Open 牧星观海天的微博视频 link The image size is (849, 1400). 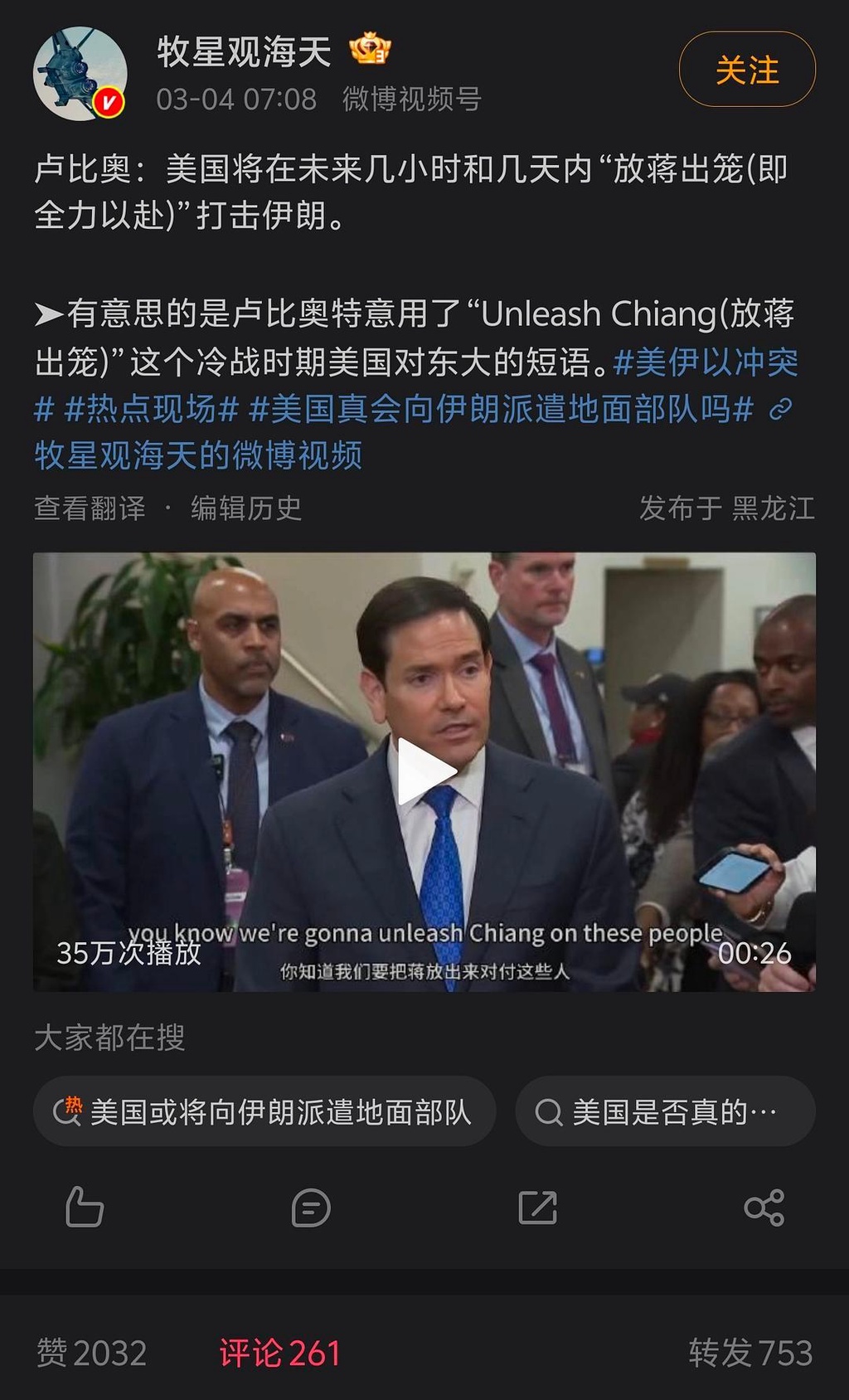pyautogui.click(x=199, y=455)
